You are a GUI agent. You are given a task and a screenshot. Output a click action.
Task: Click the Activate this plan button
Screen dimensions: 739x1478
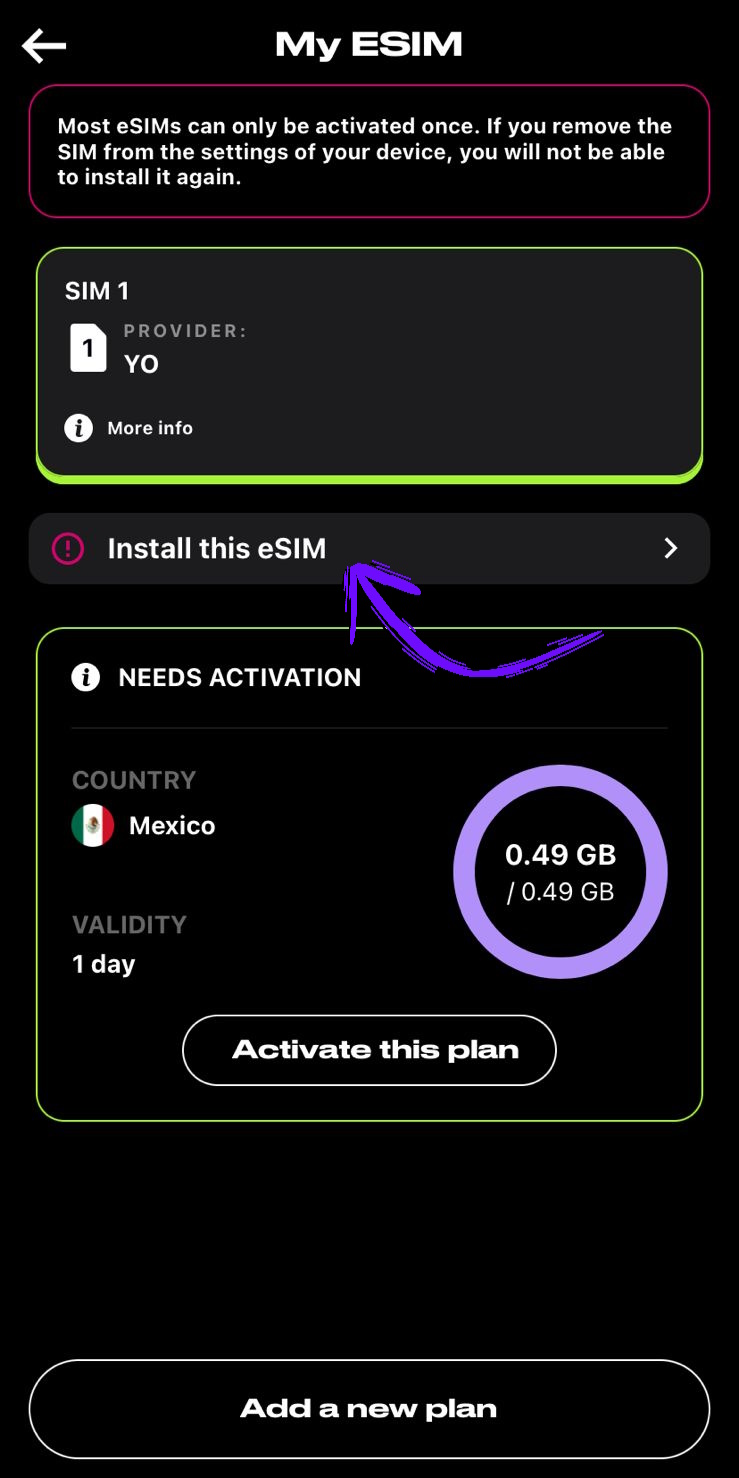coord(368,1049)
